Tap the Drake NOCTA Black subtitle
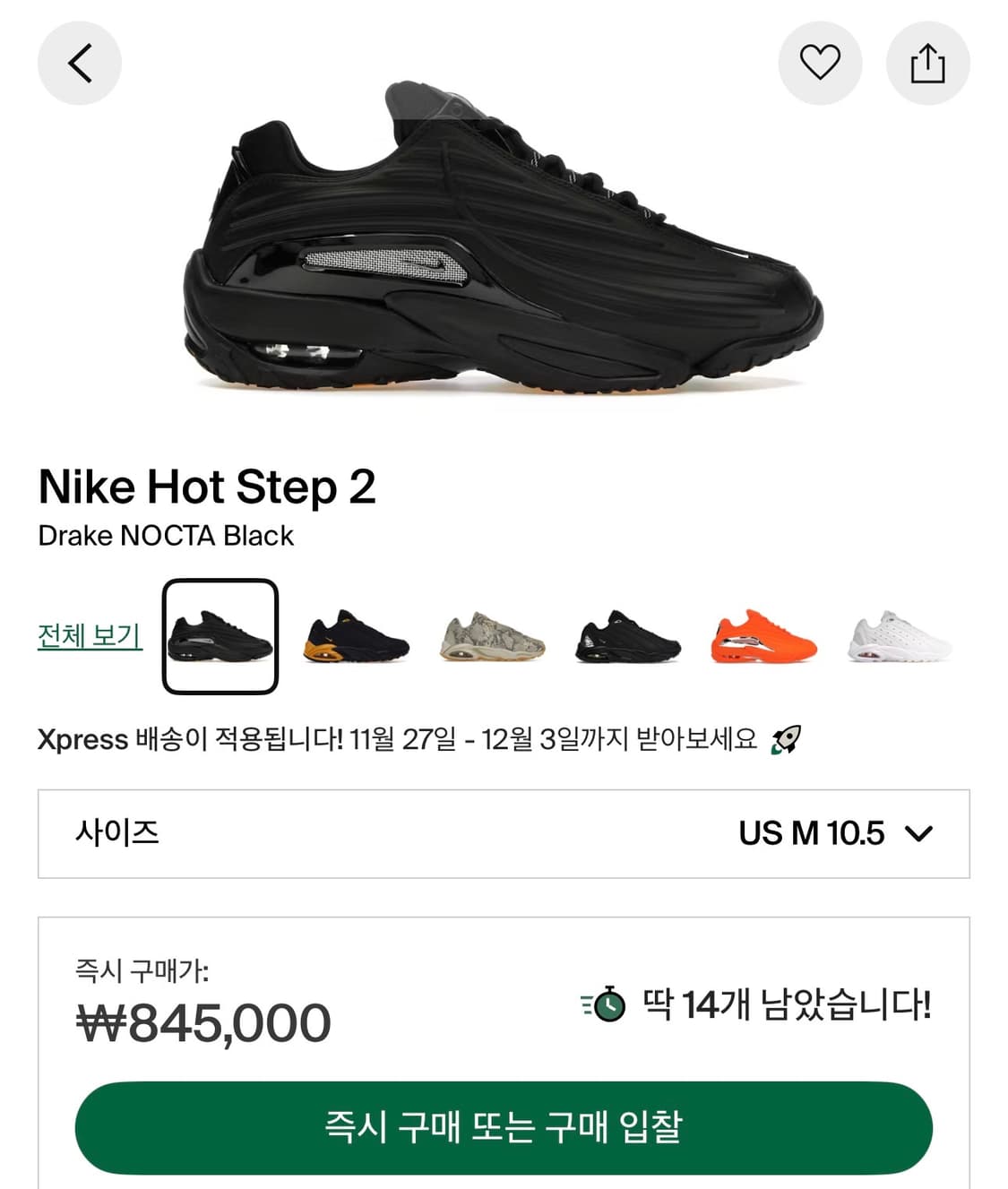 165,535
